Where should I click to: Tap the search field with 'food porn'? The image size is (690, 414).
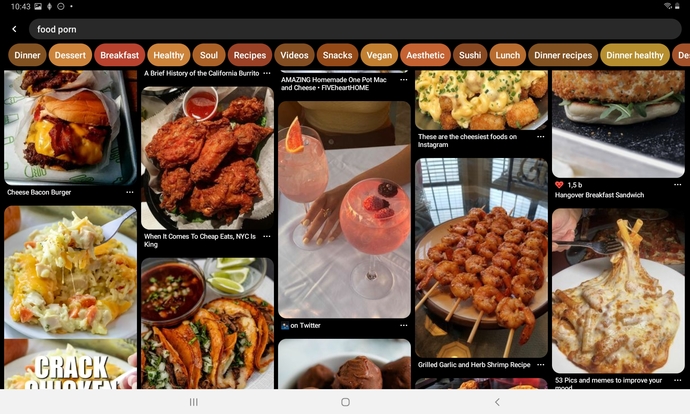pyautogui.click(x=350, y=29)
